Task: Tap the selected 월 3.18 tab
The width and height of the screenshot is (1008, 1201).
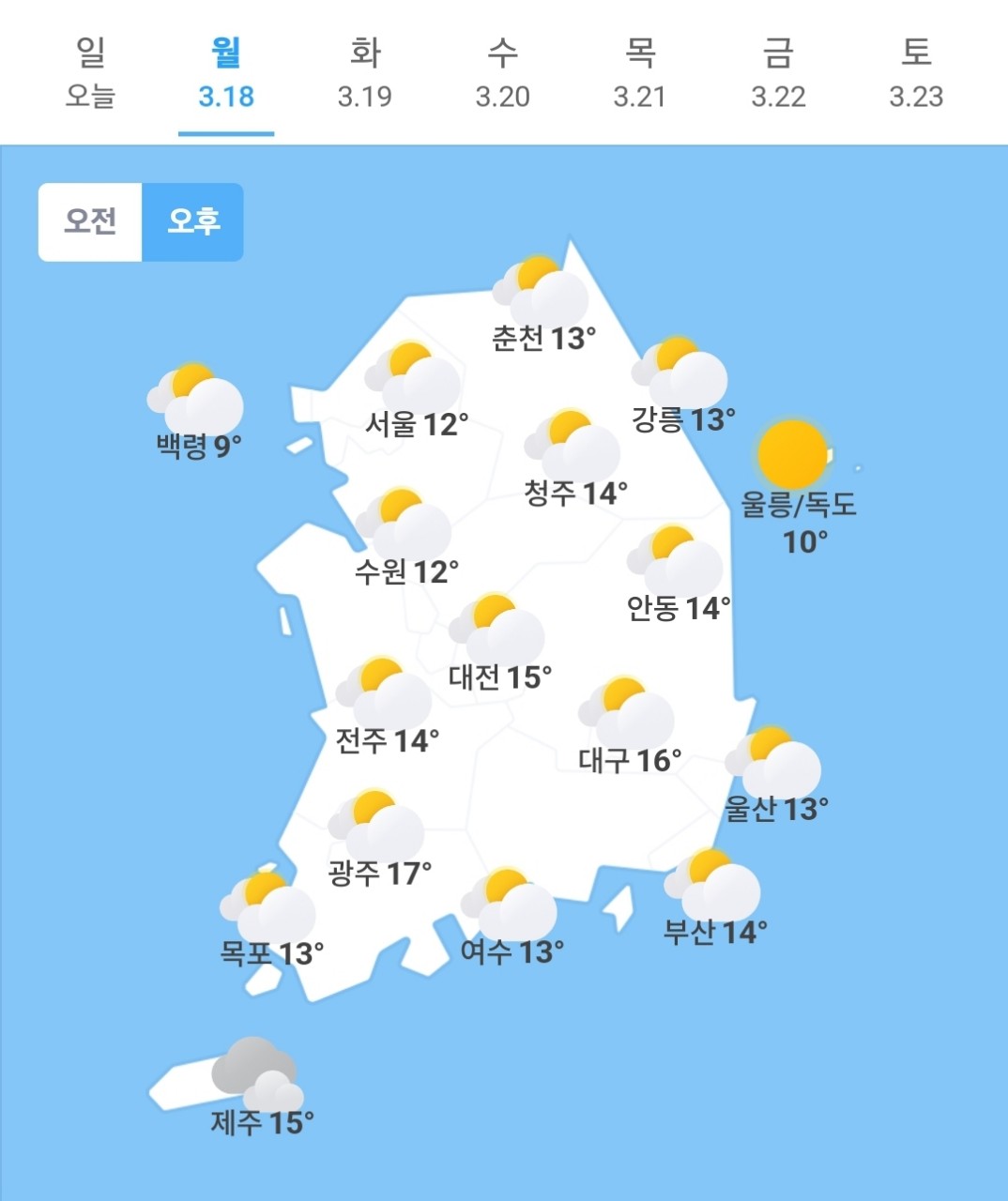Action: 226,73
